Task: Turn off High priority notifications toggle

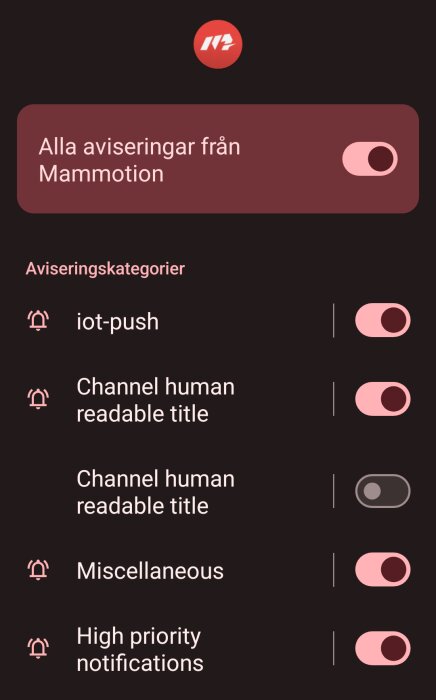Action: 382,648
